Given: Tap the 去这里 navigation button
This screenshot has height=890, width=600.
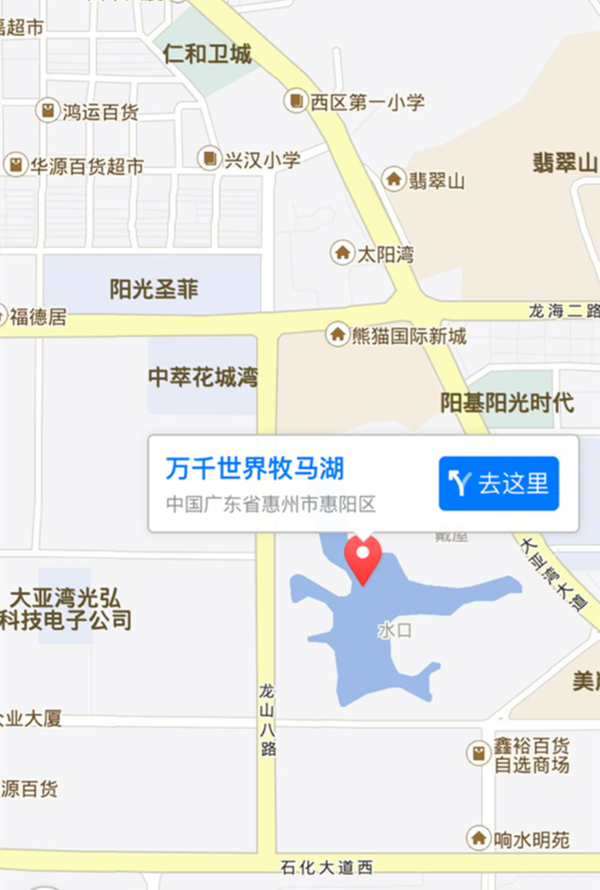Looking at the screenshot, I should coord(498,484).
